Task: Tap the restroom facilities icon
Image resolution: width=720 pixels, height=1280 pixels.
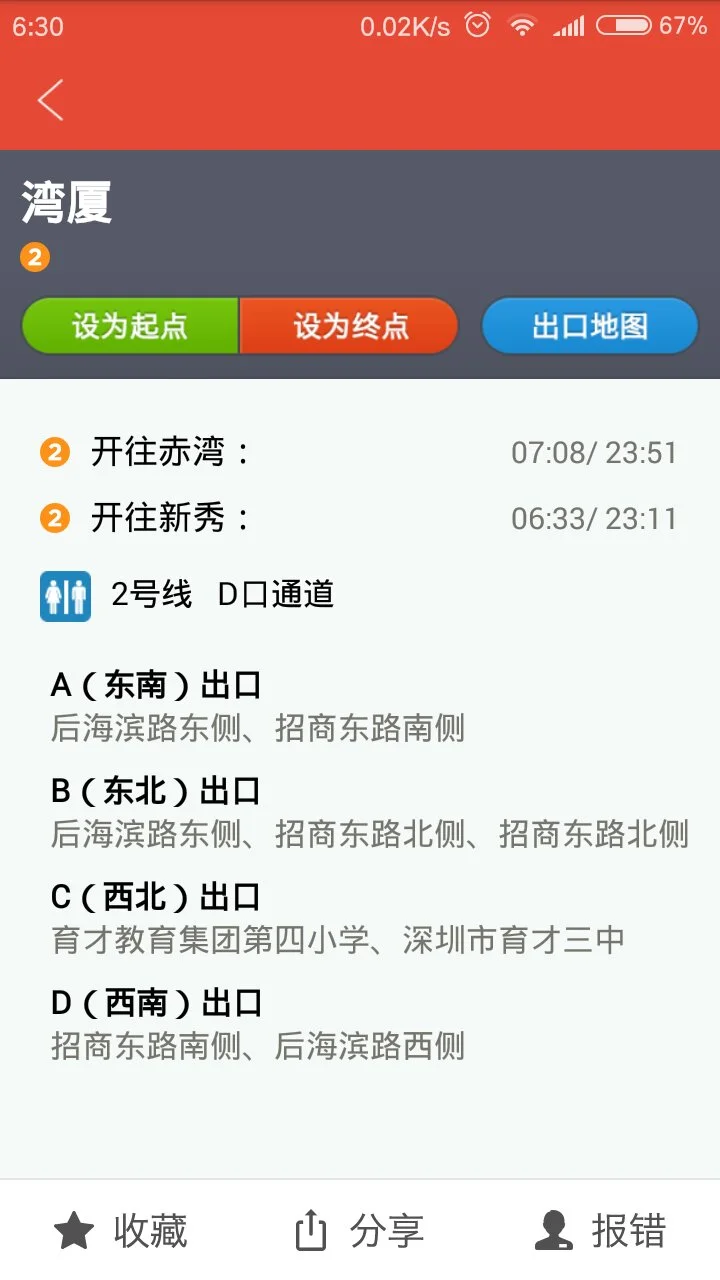Action: tap(65, 593)
